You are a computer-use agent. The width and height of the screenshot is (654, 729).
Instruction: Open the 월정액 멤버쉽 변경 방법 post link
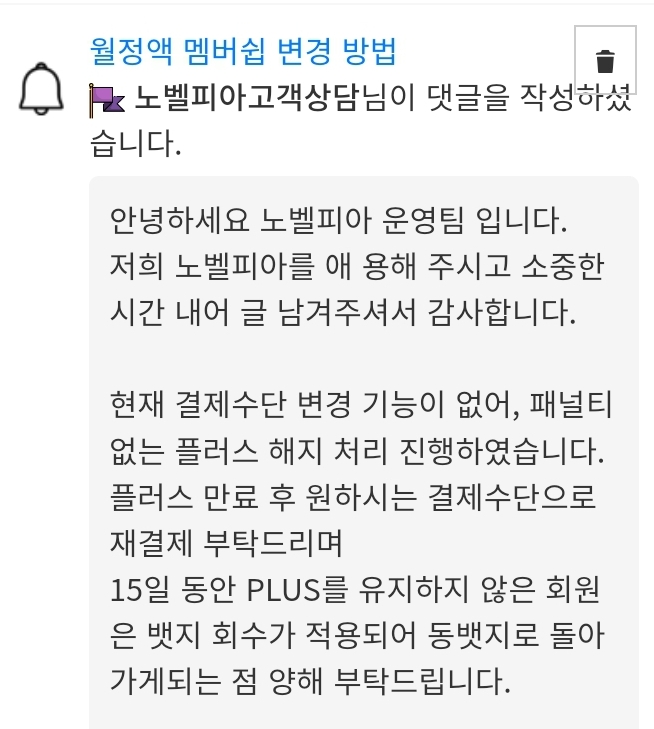pos(243,50)
